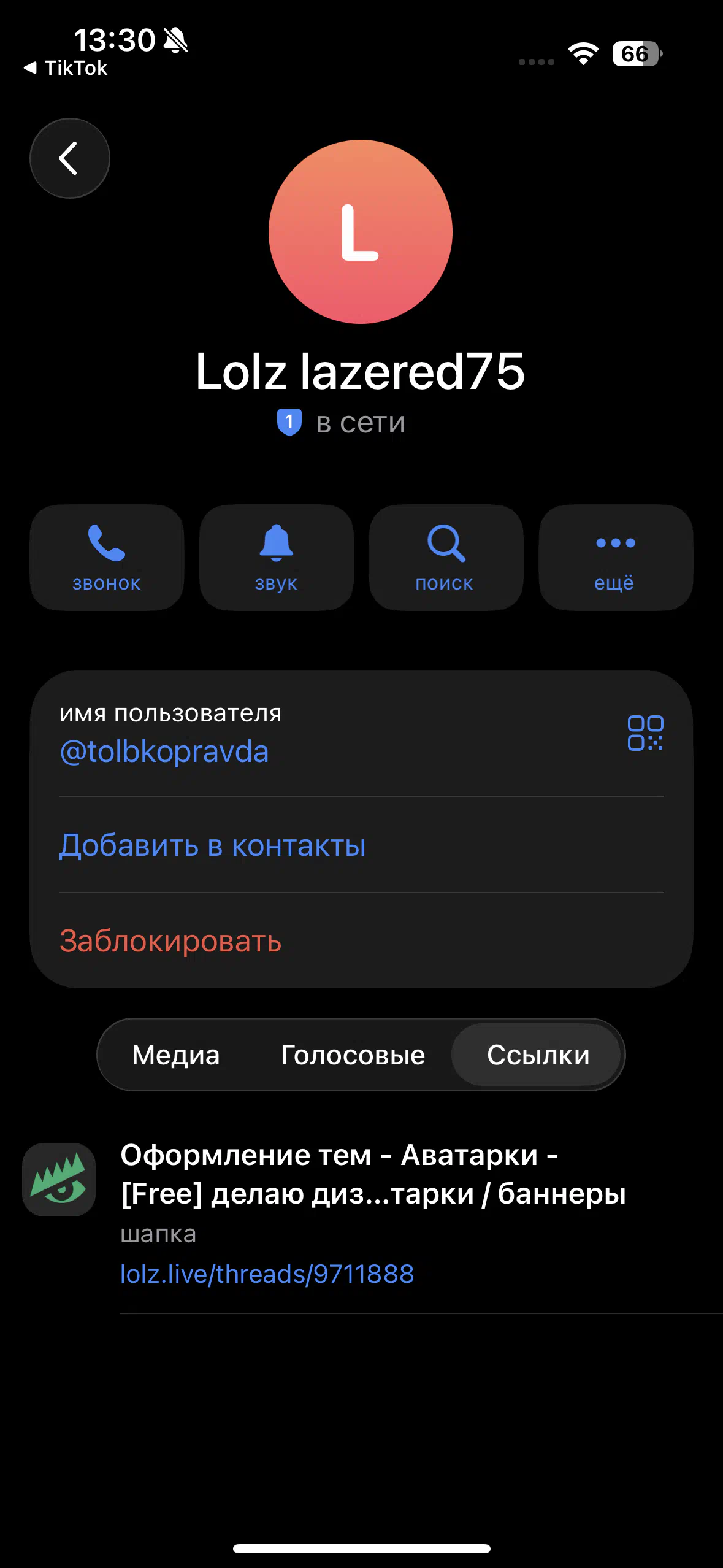Select the Ссылки tab
Screen dimensions: 723x1568
coord(538,1055)
